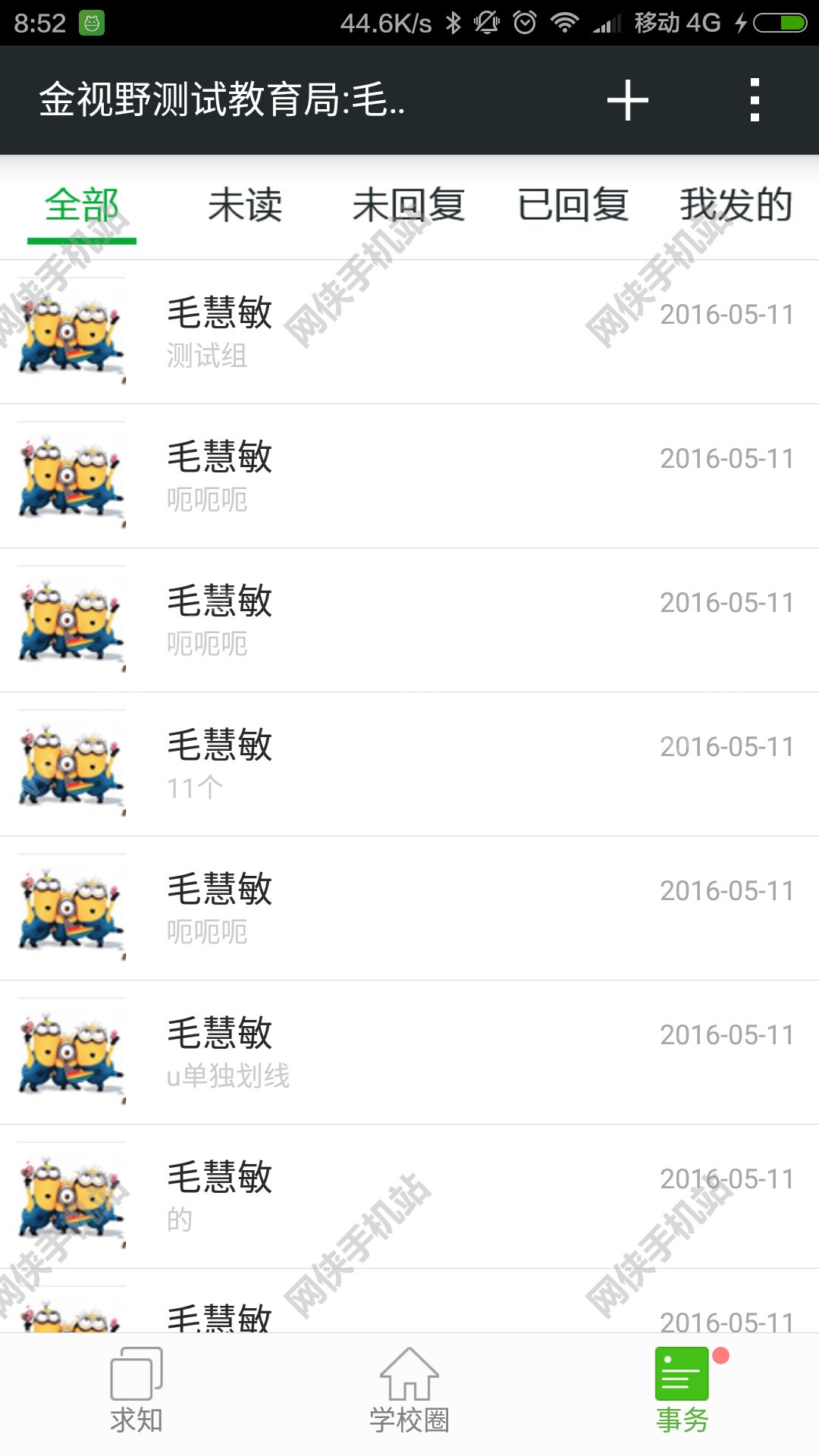819x1456 pixels.
Task: Go to 学校圈 in bottom navigation
Action: tap(409, 1392)
